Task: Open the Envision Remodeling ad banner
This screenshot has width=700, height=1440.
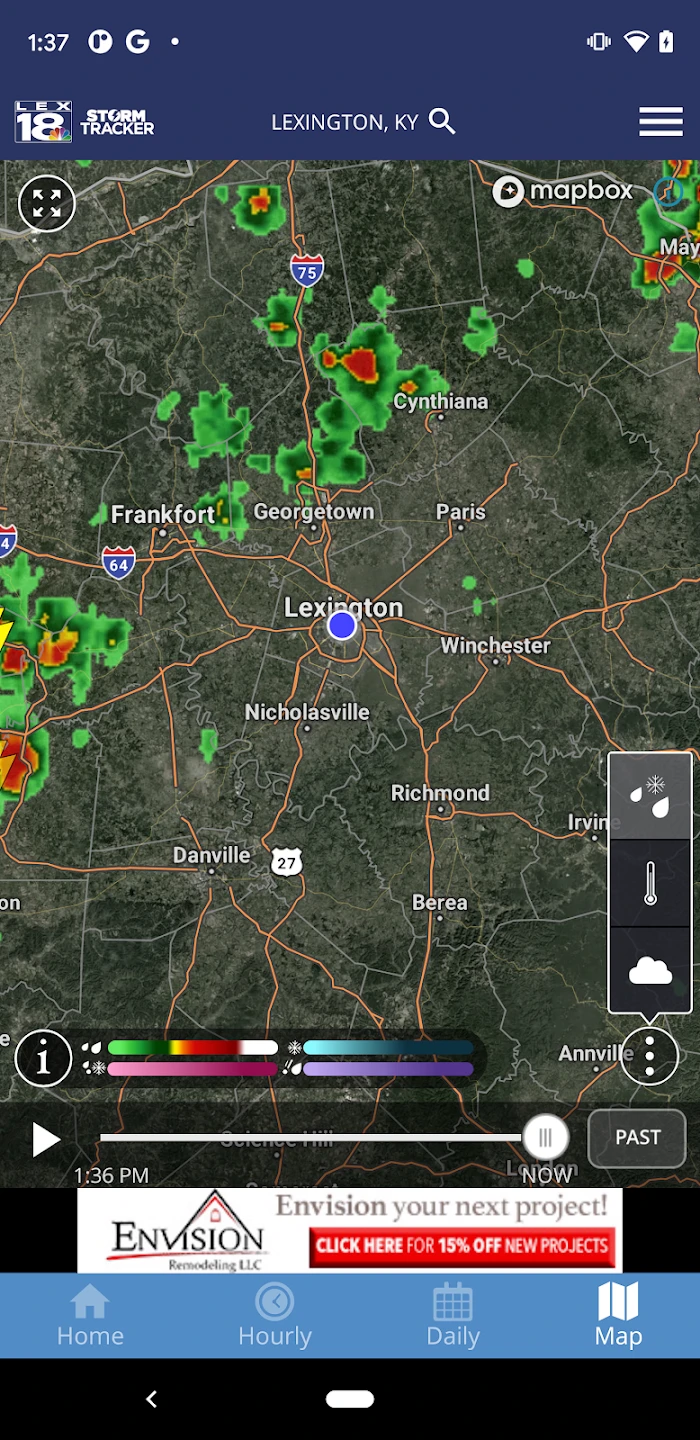Action: 350,1230
